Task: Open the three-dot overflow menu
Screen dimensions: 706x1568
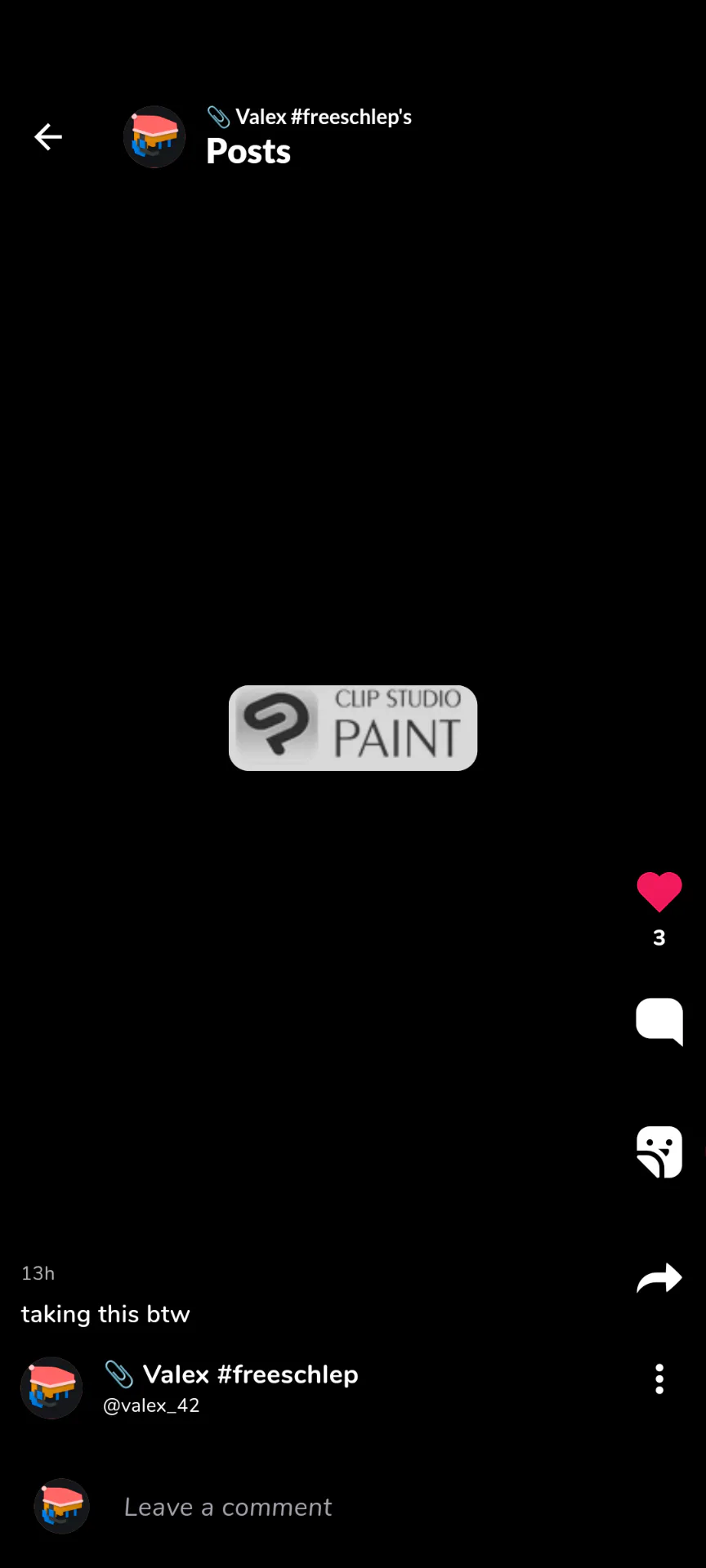Action: point(659,1379)
